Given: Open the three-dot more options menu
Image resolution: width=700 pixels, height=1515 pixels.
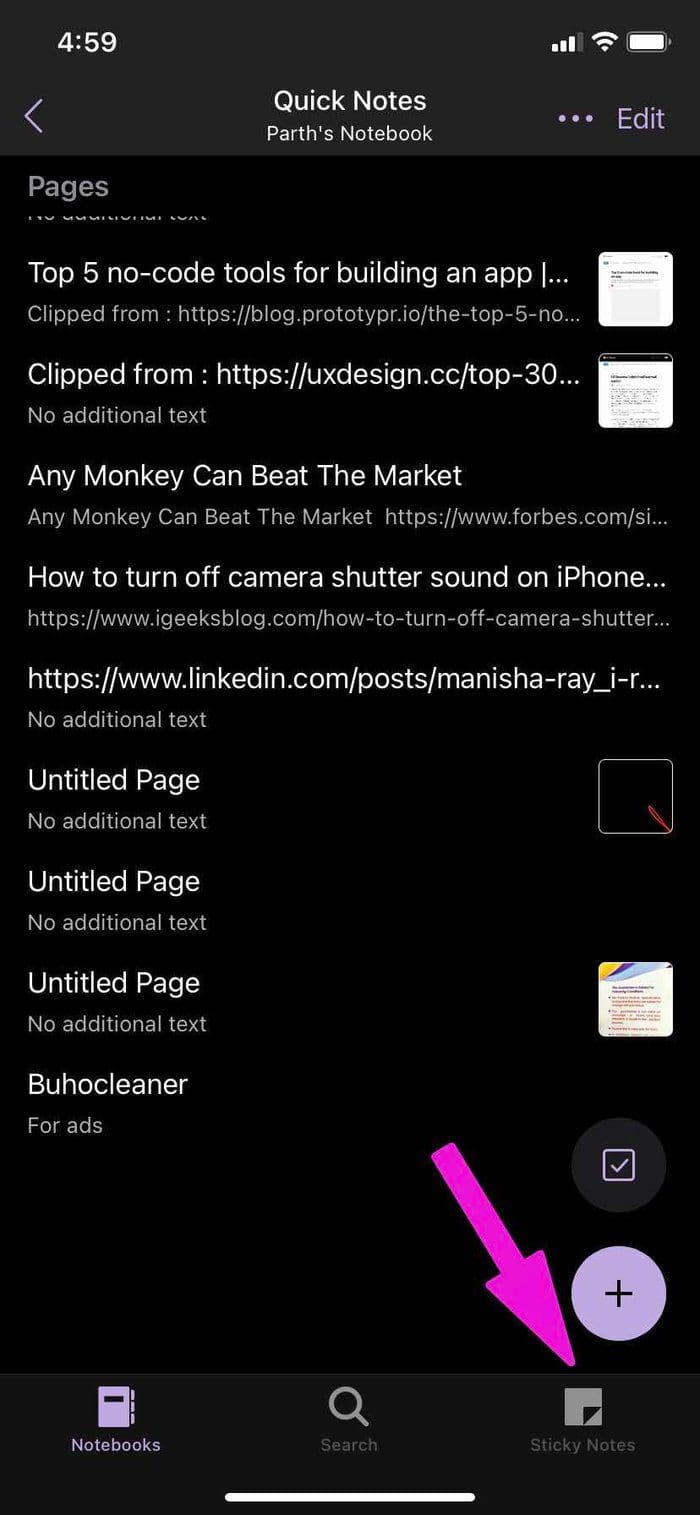Looking at the screenshot, I should pos(575,118).
